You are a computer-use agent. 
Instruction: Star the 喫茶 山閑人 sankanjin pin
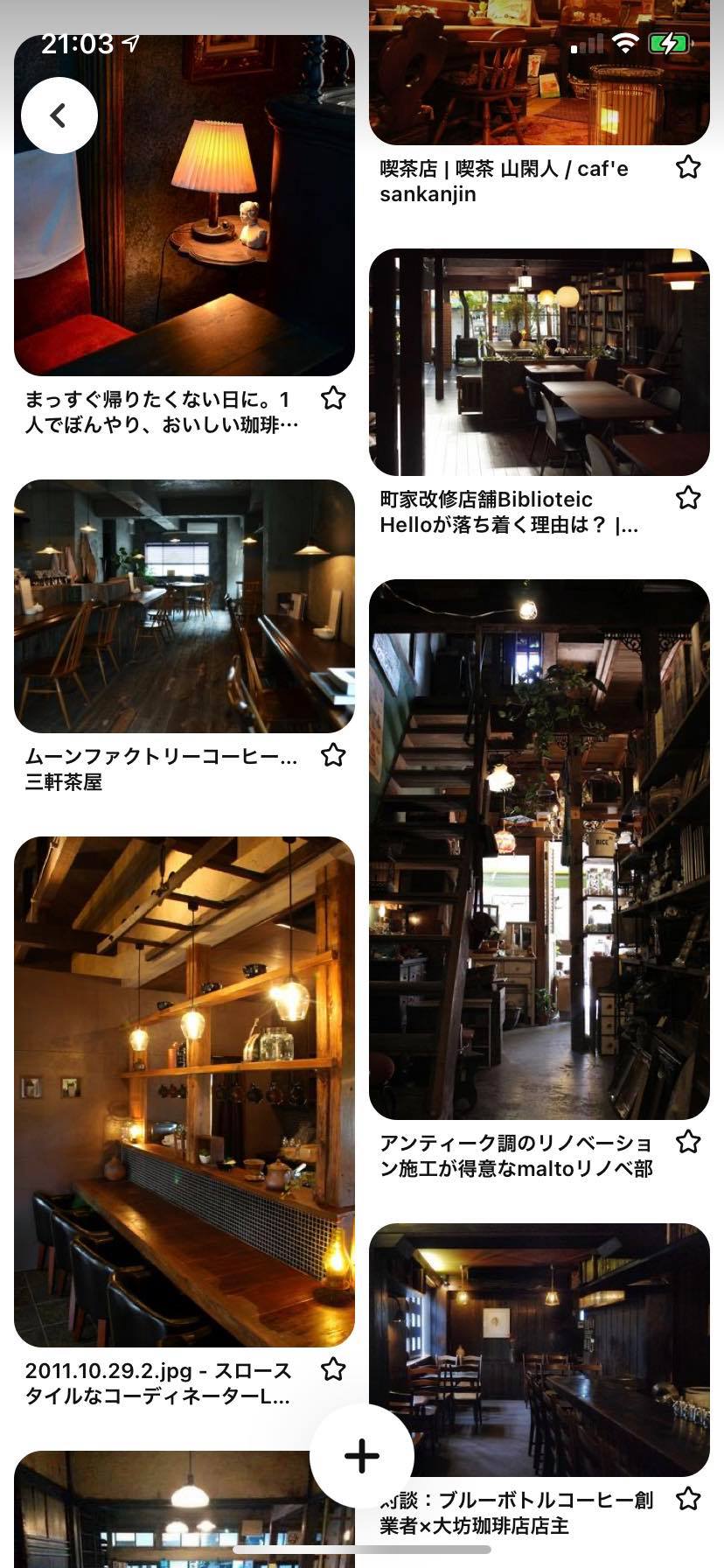tap(688, 167)
